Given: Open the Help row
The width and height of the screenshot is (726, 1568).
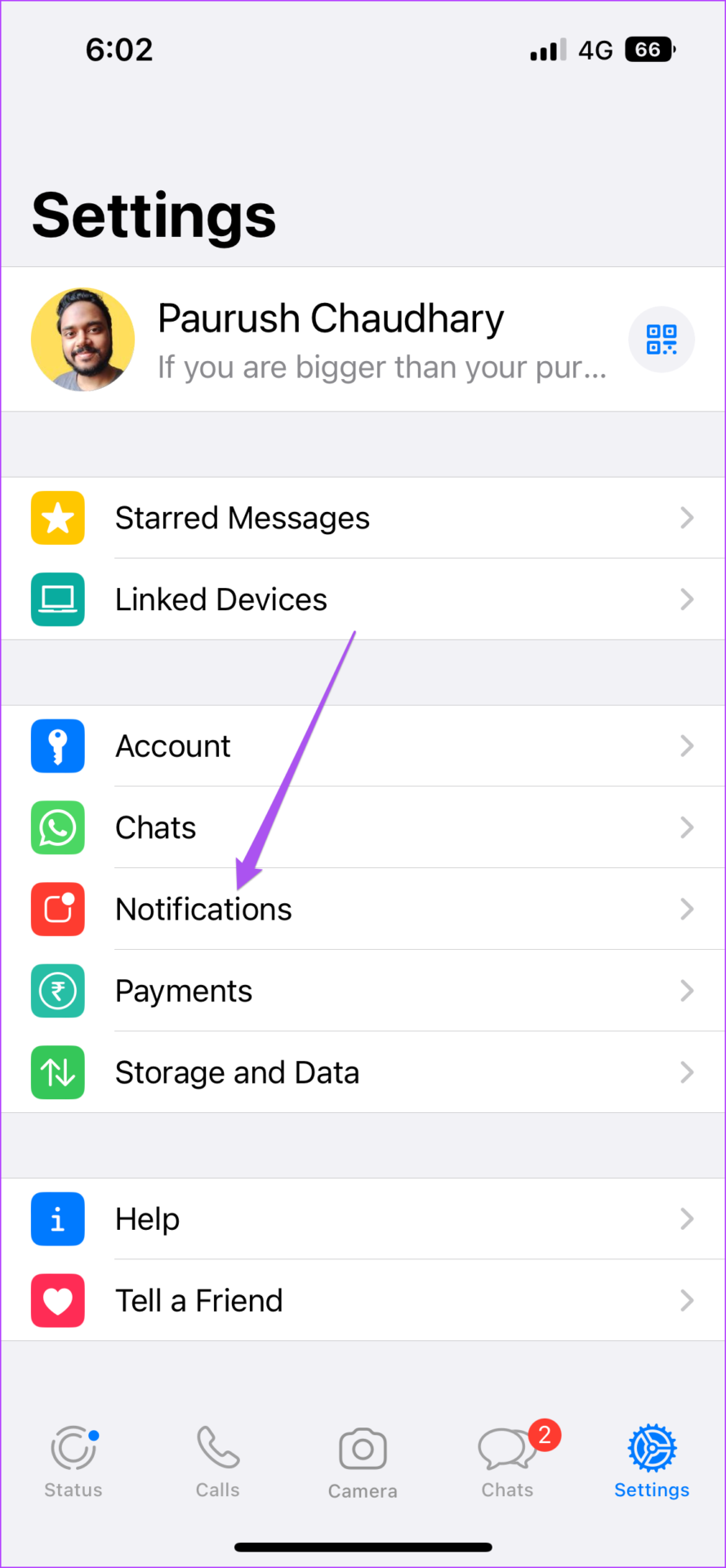Looking at the screenshot, I should 363,1218.
